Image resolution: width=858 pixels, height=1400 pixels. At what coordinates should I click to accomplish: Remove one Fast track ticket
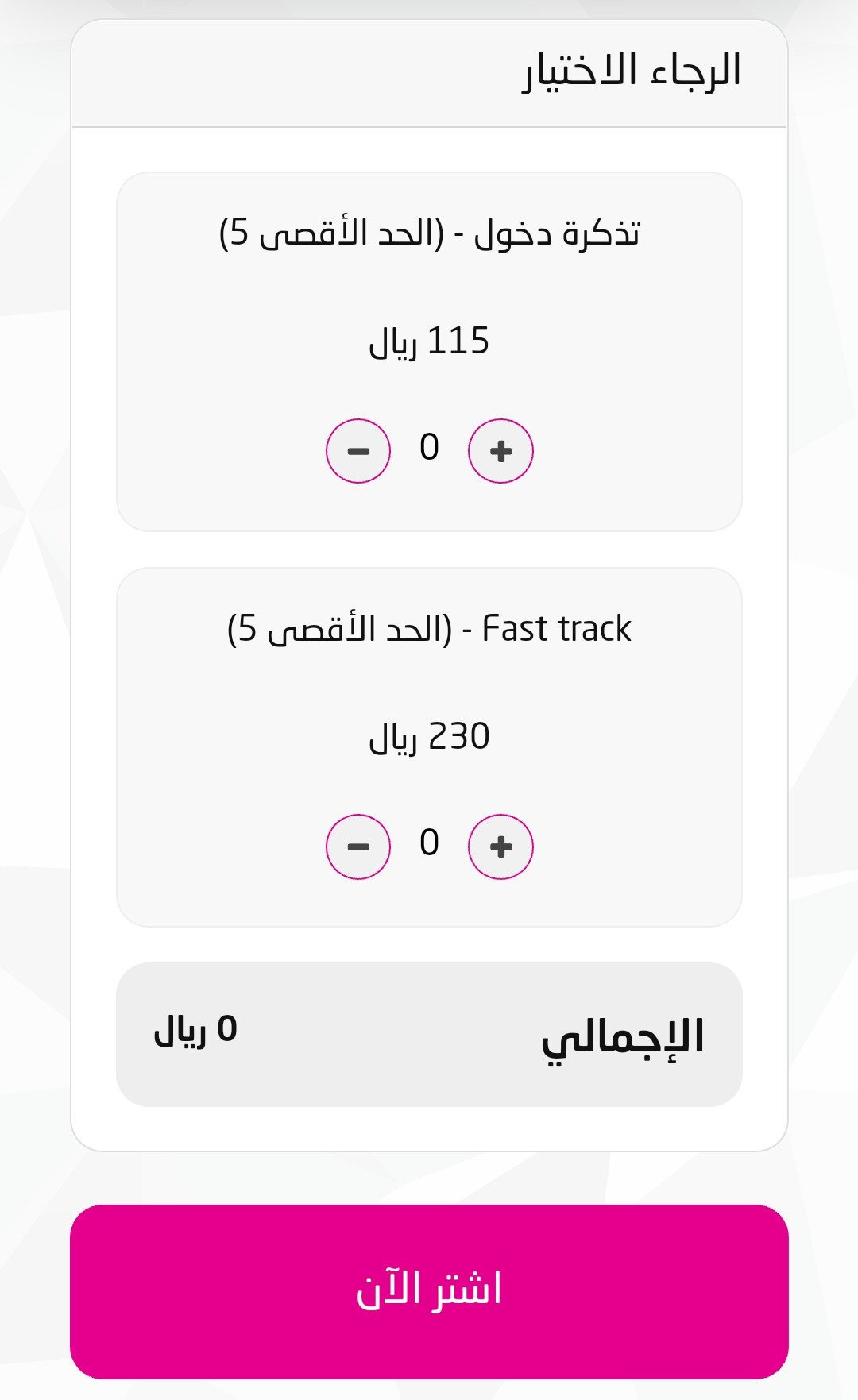coord(358,847)
